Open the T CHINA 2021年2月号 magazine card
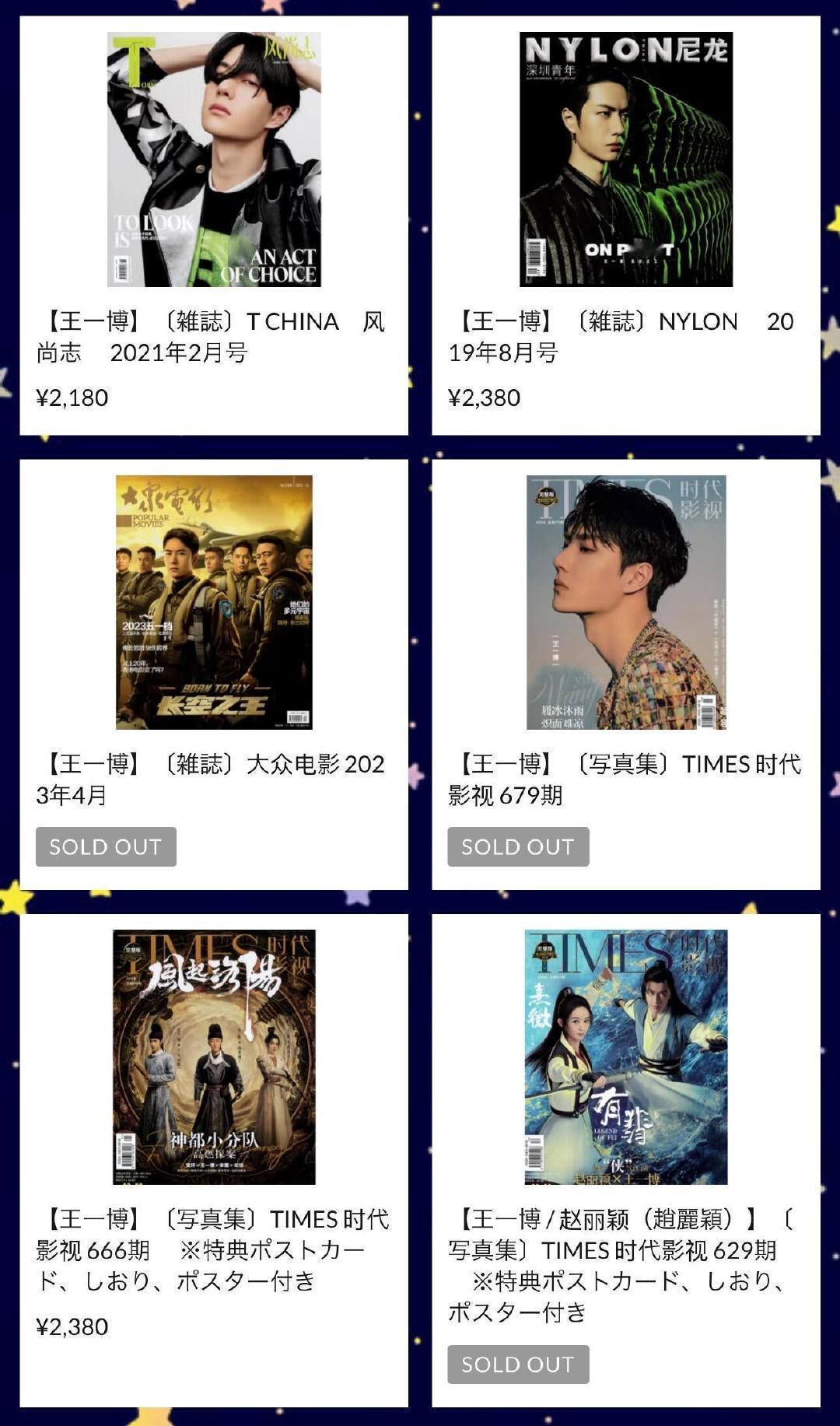The width and height of the screenshot is (840, 1426). coord(214,226)
